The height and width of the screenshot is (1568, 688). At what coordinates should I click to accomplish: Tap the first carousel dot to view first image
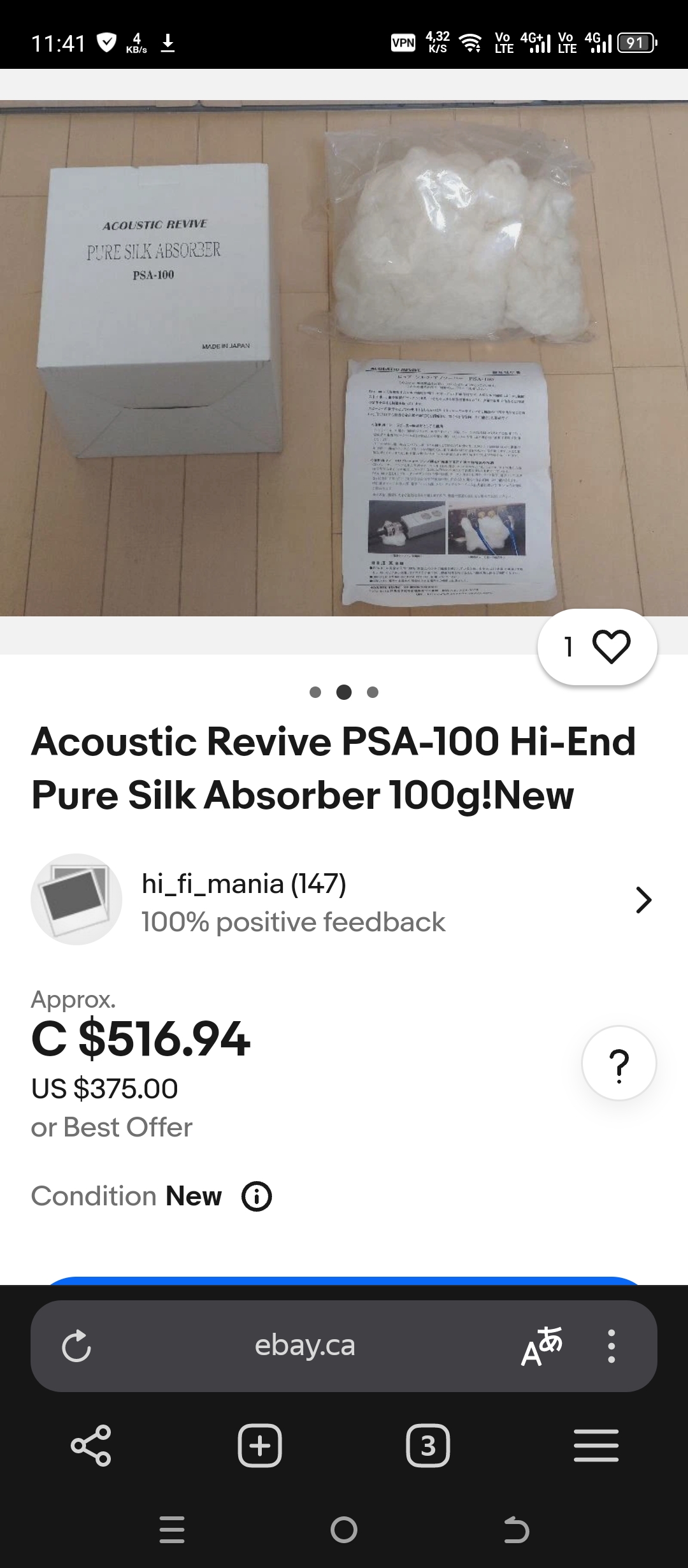click(x=316, y=693)
